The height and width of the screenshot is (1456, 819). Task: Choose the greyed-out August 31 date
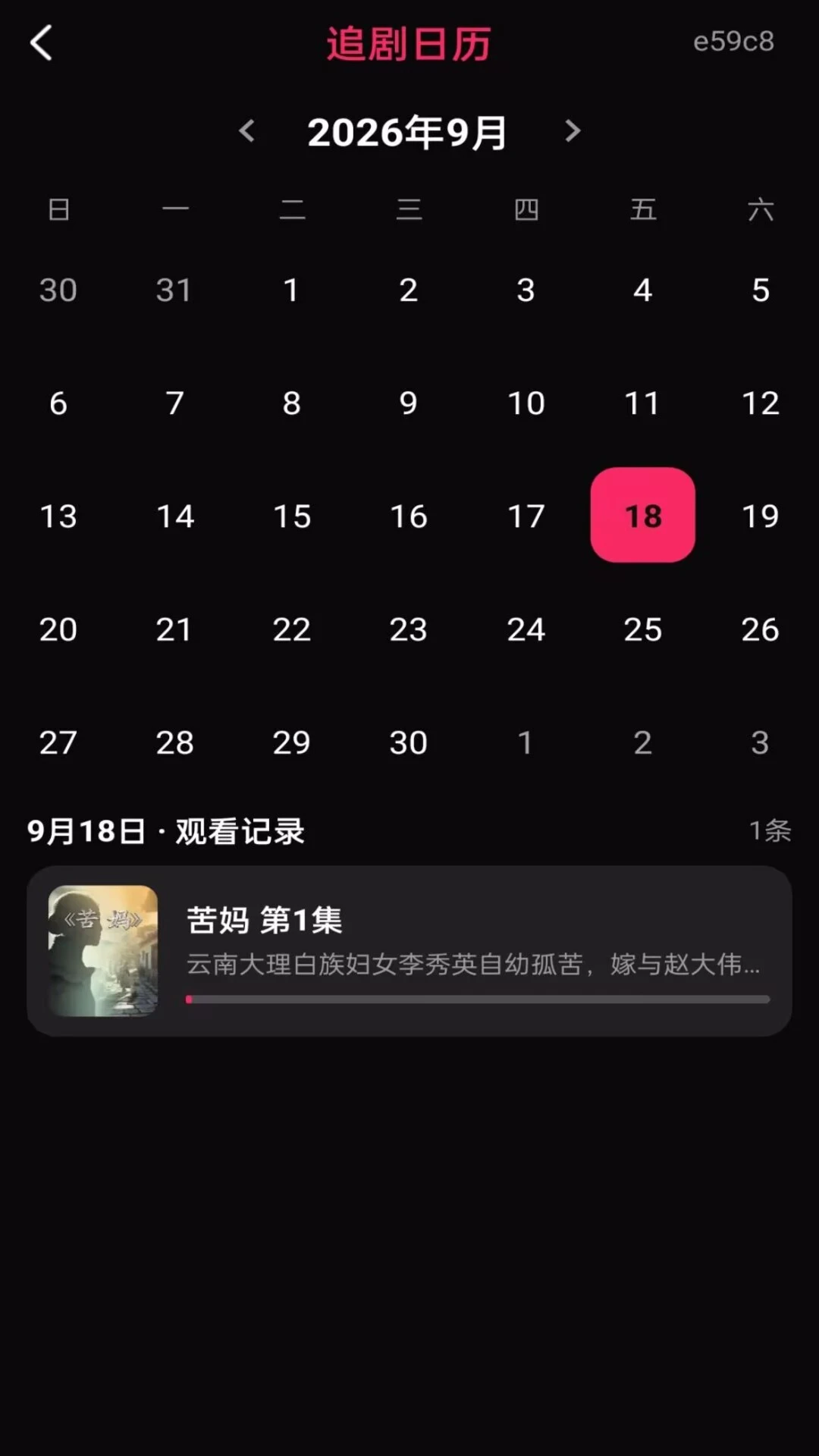pyautogui.click(x=174, y=290)
